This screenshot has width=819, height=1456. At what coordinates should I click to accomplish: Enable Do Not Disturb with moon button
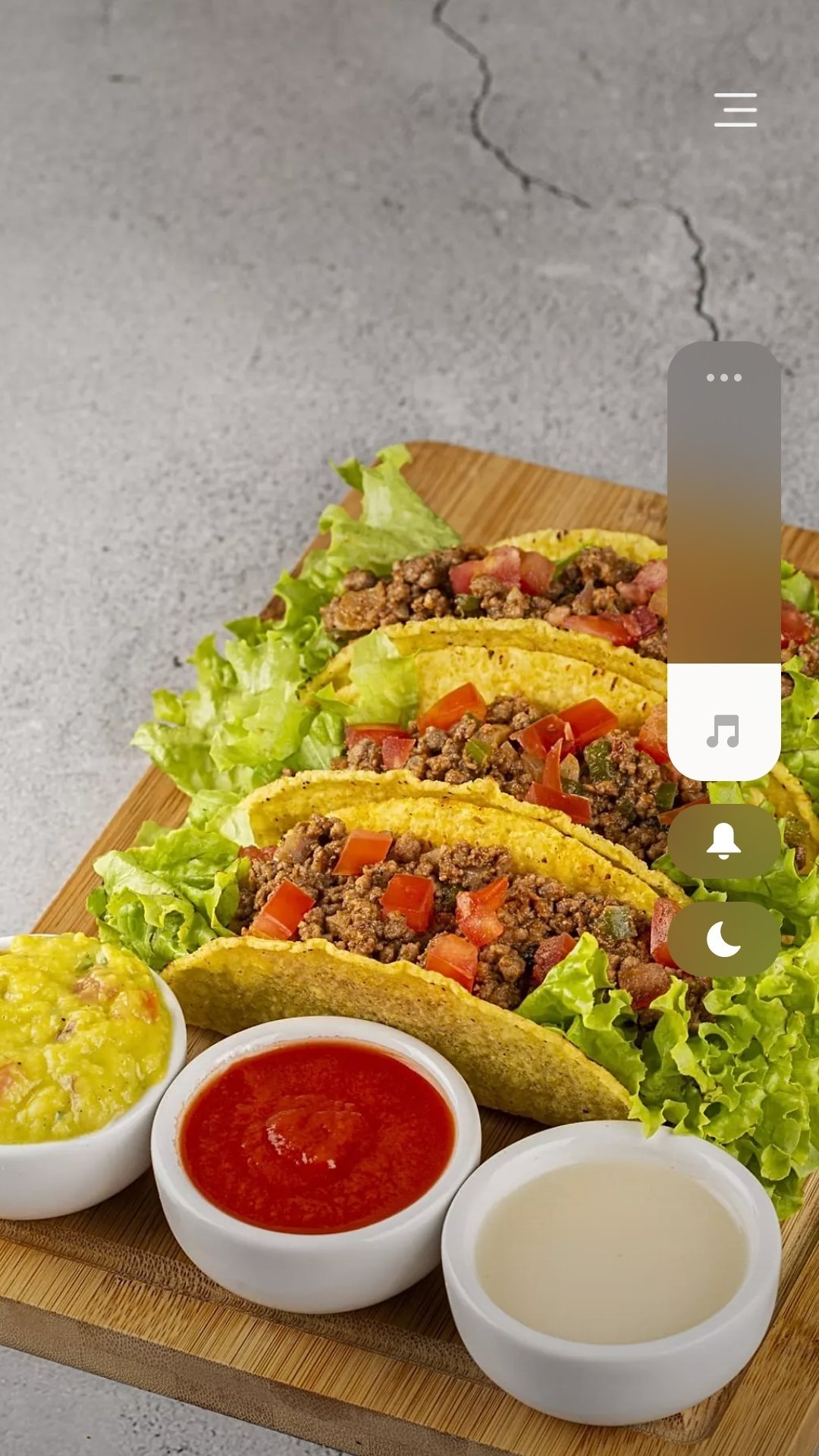(x=723, y=940)
